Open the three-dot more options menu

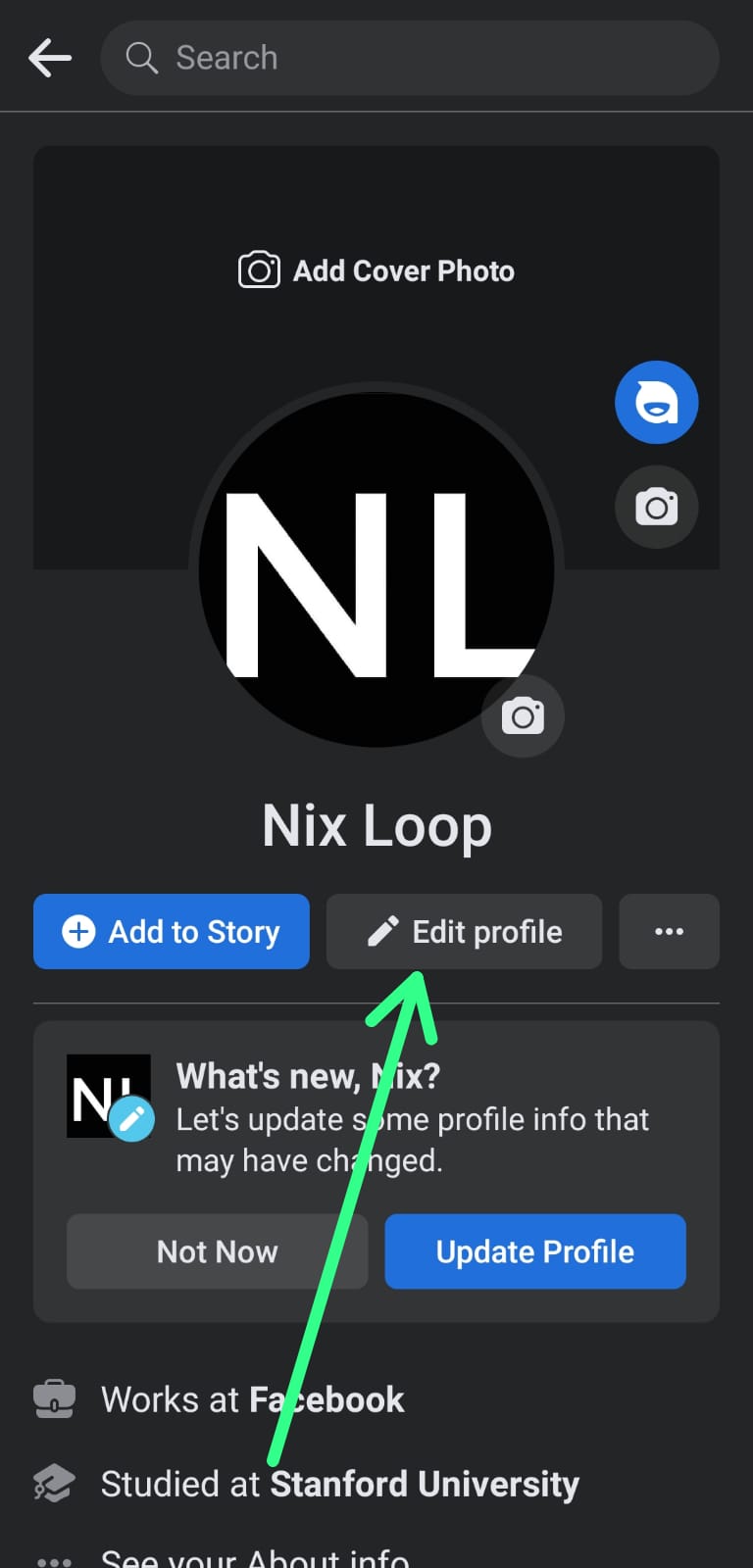669,931
